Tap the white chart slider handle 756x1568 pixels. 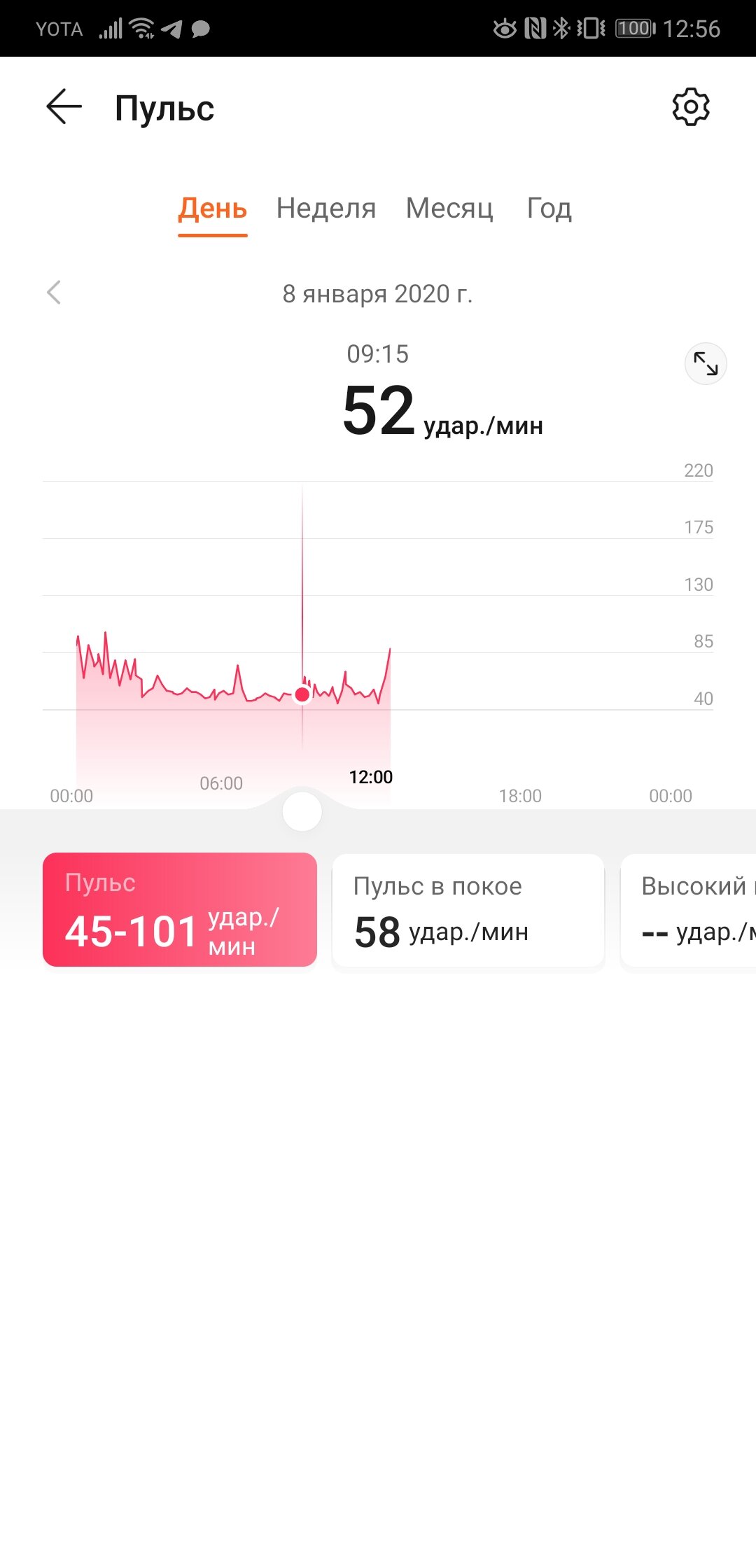click(x=302, y=812)
